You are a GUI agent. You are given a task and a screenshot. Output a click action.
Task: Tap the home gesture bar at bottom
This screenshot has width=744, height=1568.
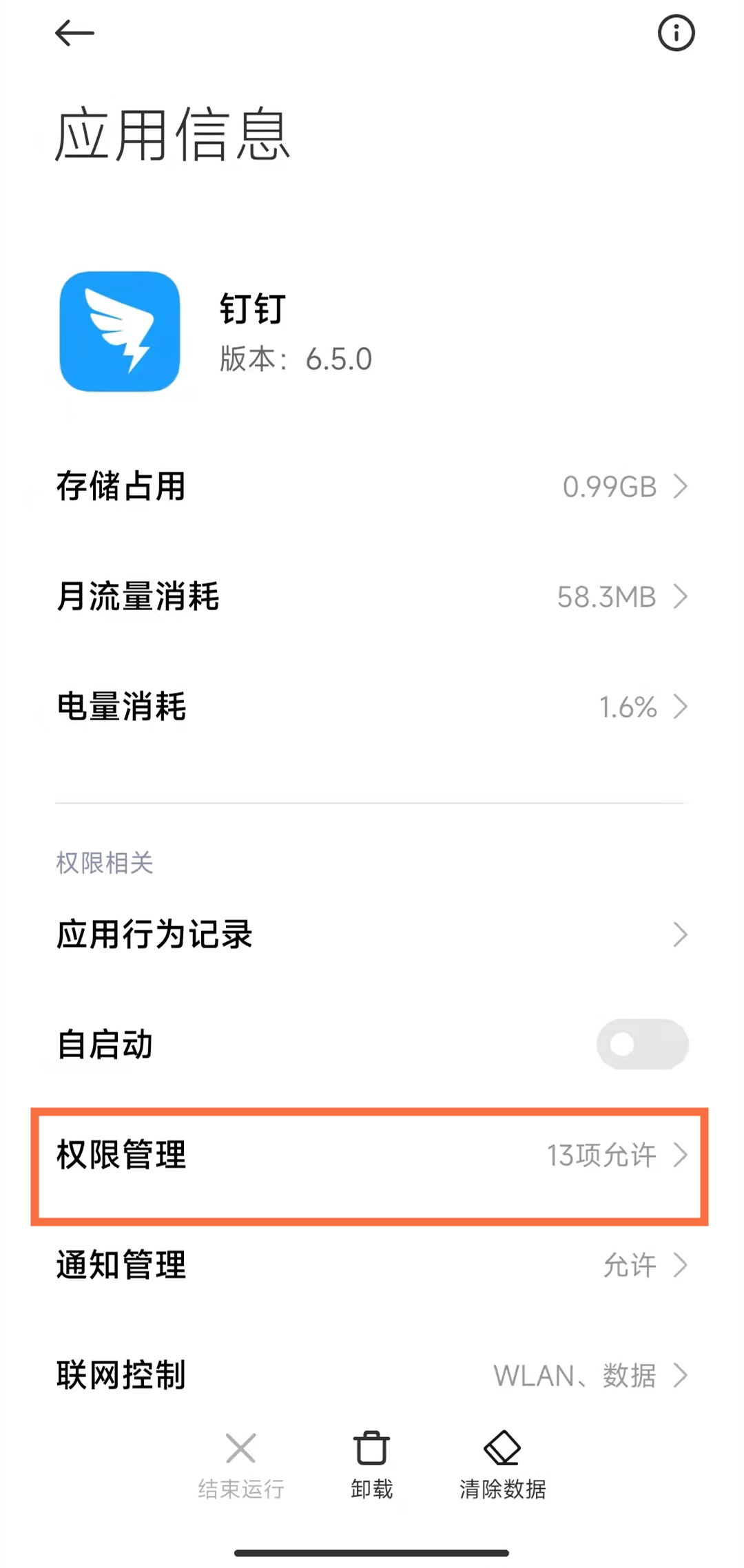tap(372, 1552)
